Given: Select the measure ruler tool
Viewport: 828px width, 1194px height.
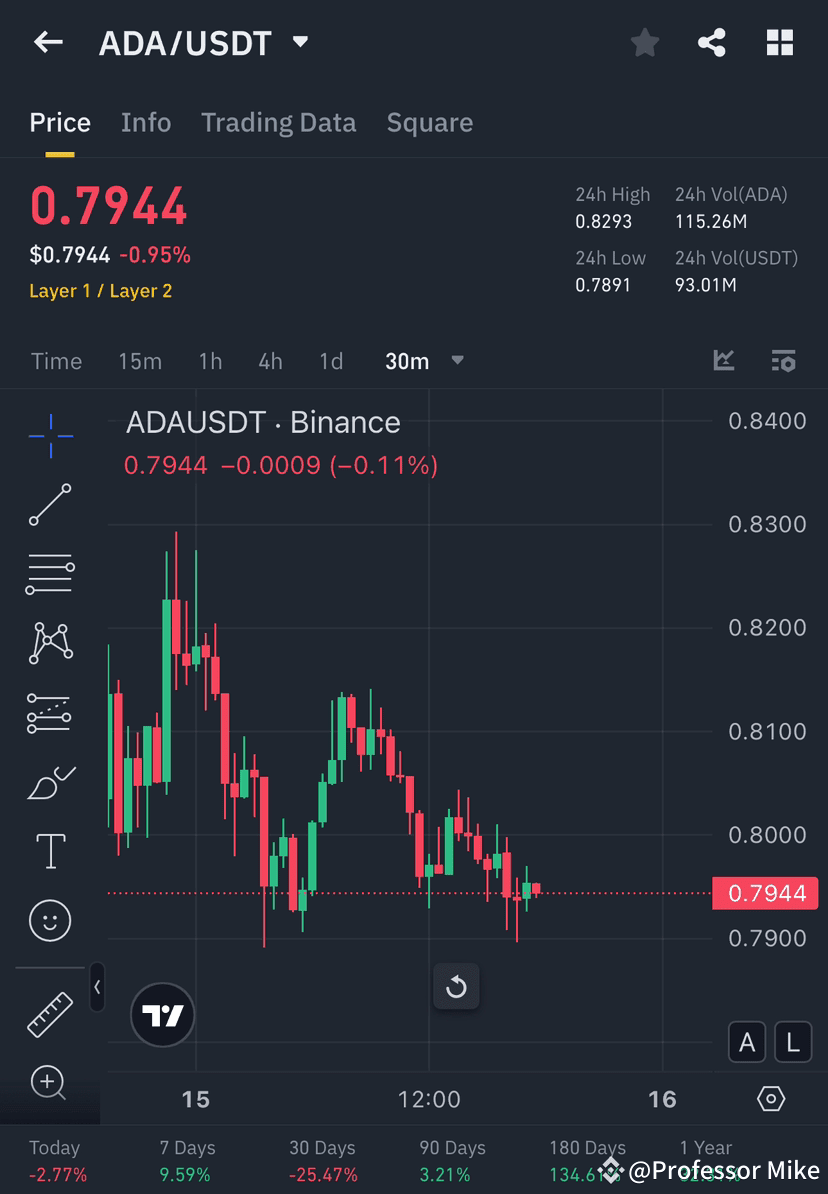Looking at the screenshot, I should pyautogui.click(x=50, y=1014).
